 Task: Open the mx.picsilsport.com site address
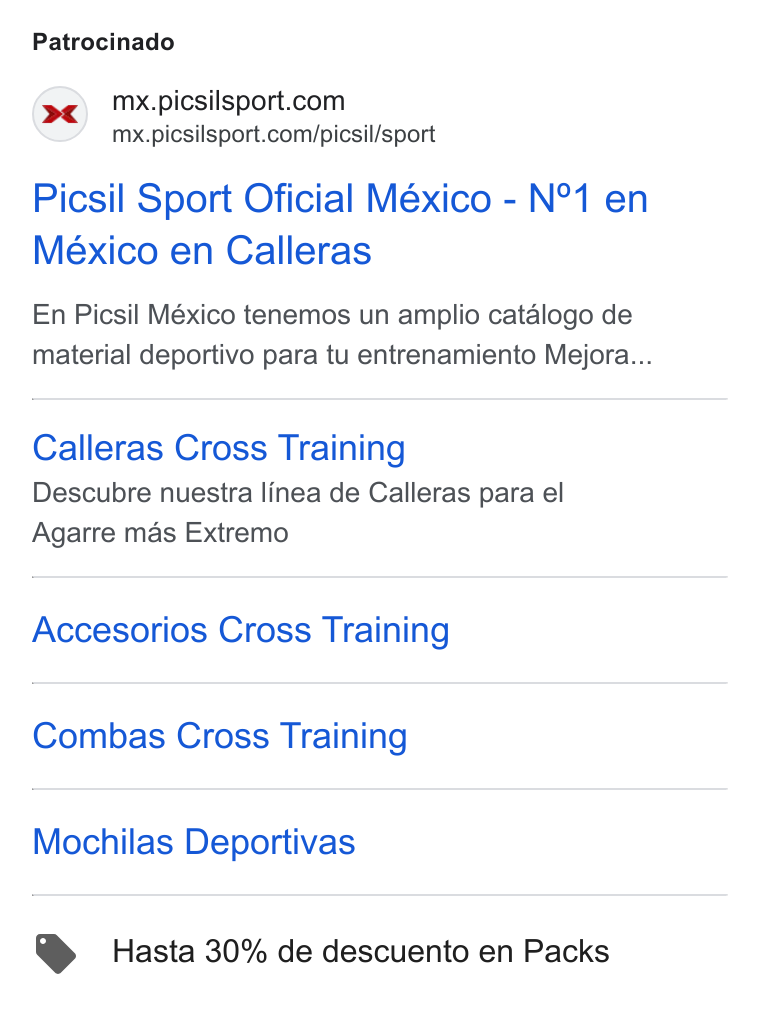(228, 101)
